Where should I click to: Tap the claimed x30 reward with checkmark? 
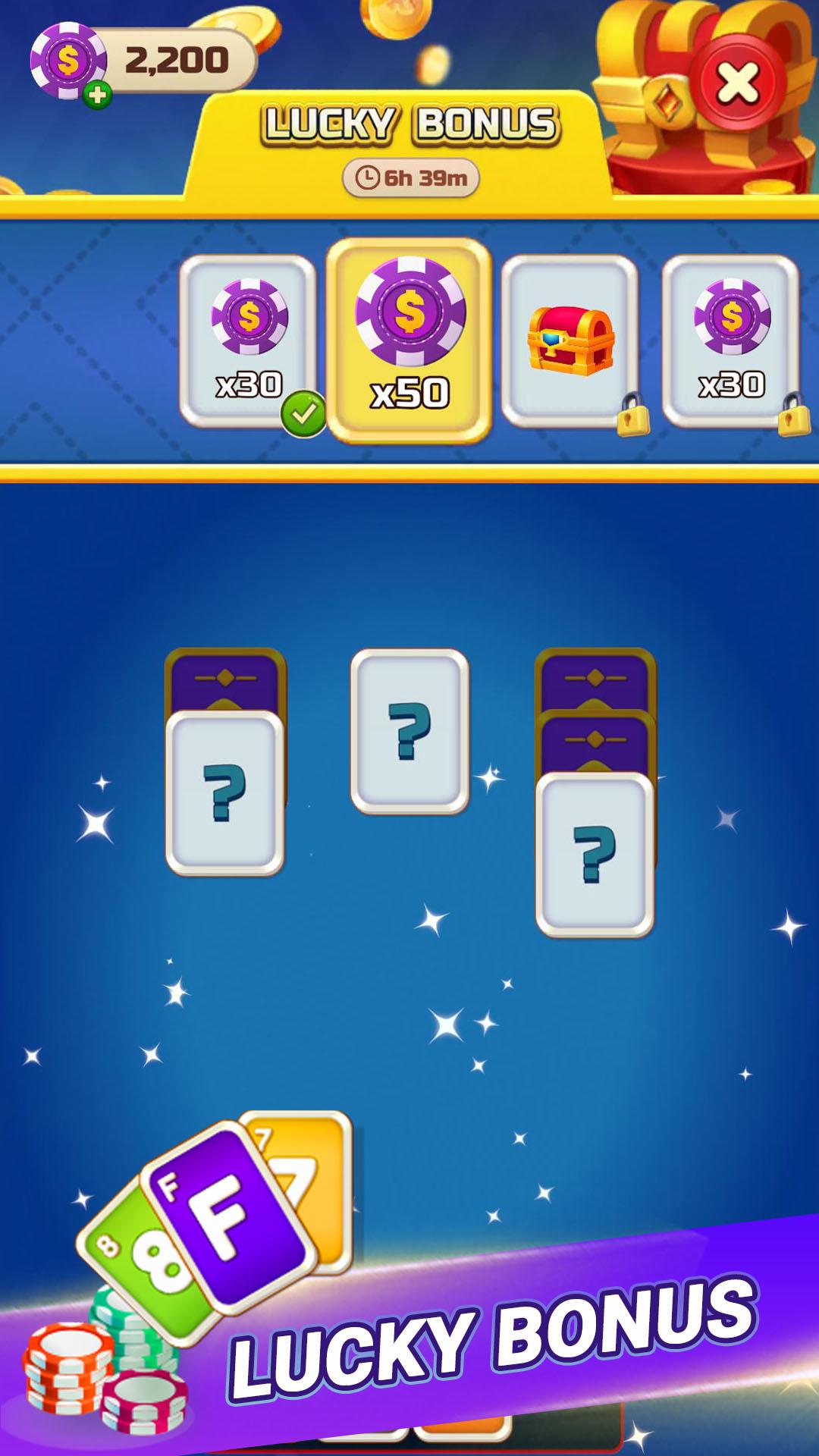pyautogui.click(x=248, y=341)
